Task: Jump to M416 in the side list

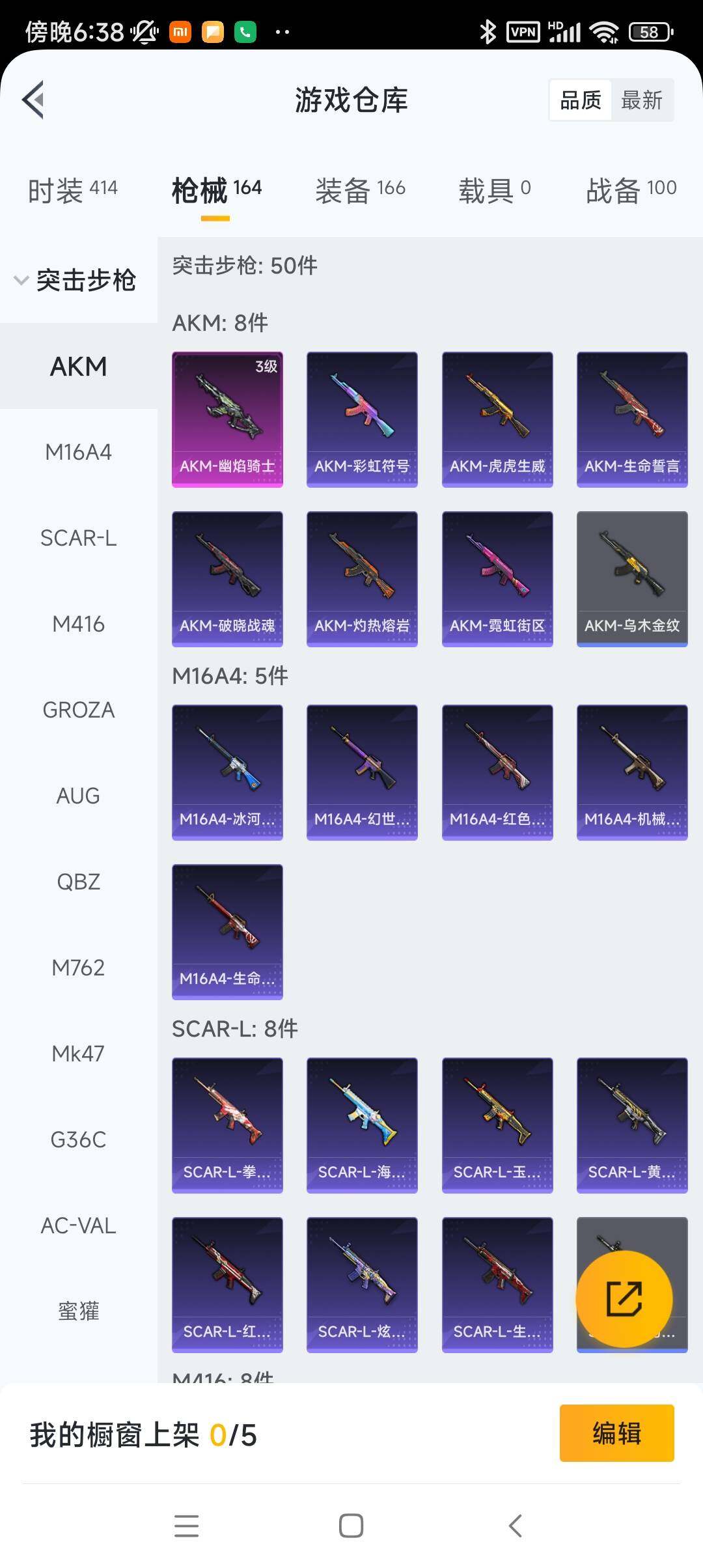Action: pos(78,624)
